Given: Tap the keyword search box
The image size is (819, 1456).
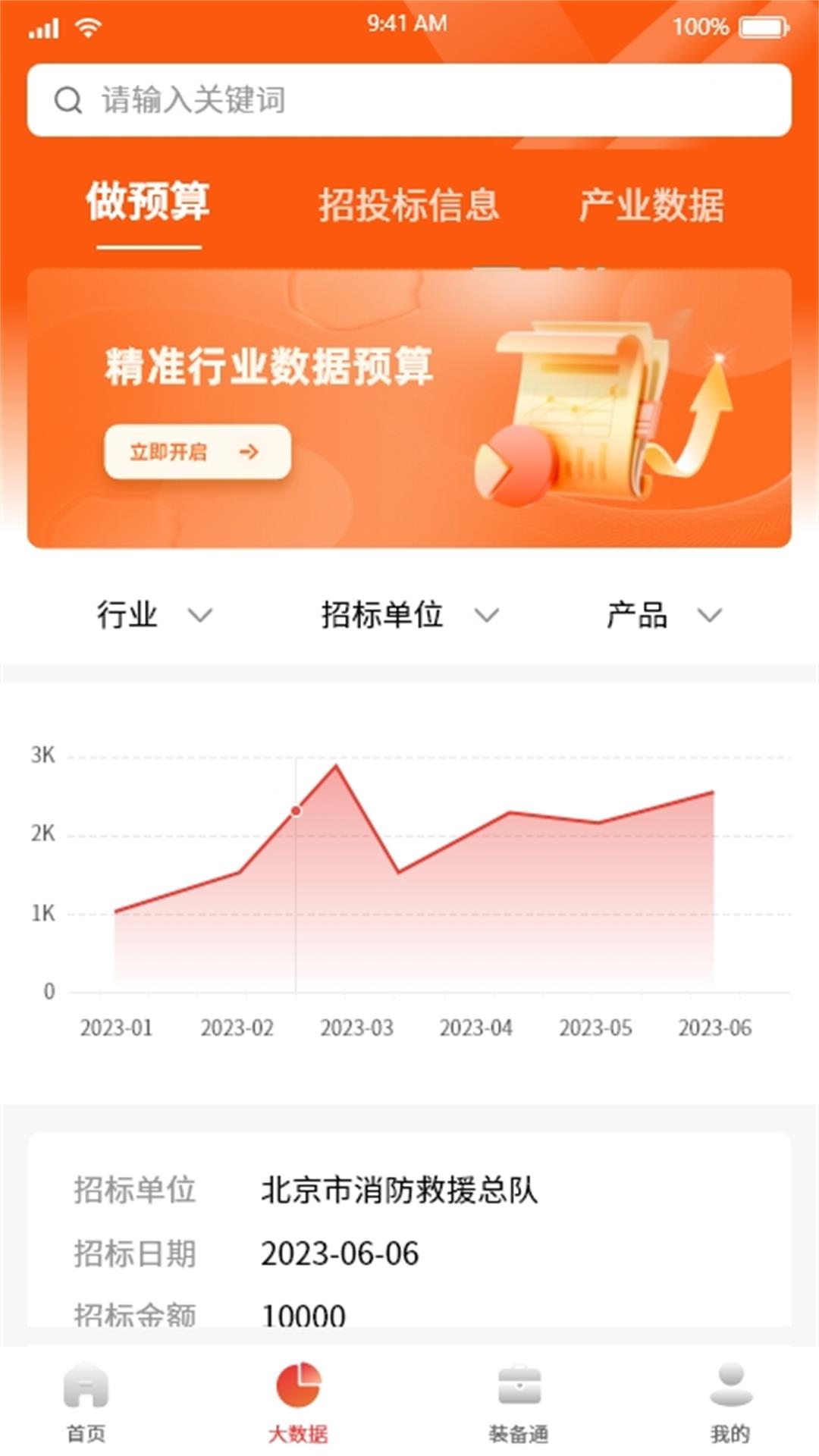Looking at the screenshot, I should pyautogui.click(x=409, y=100).
